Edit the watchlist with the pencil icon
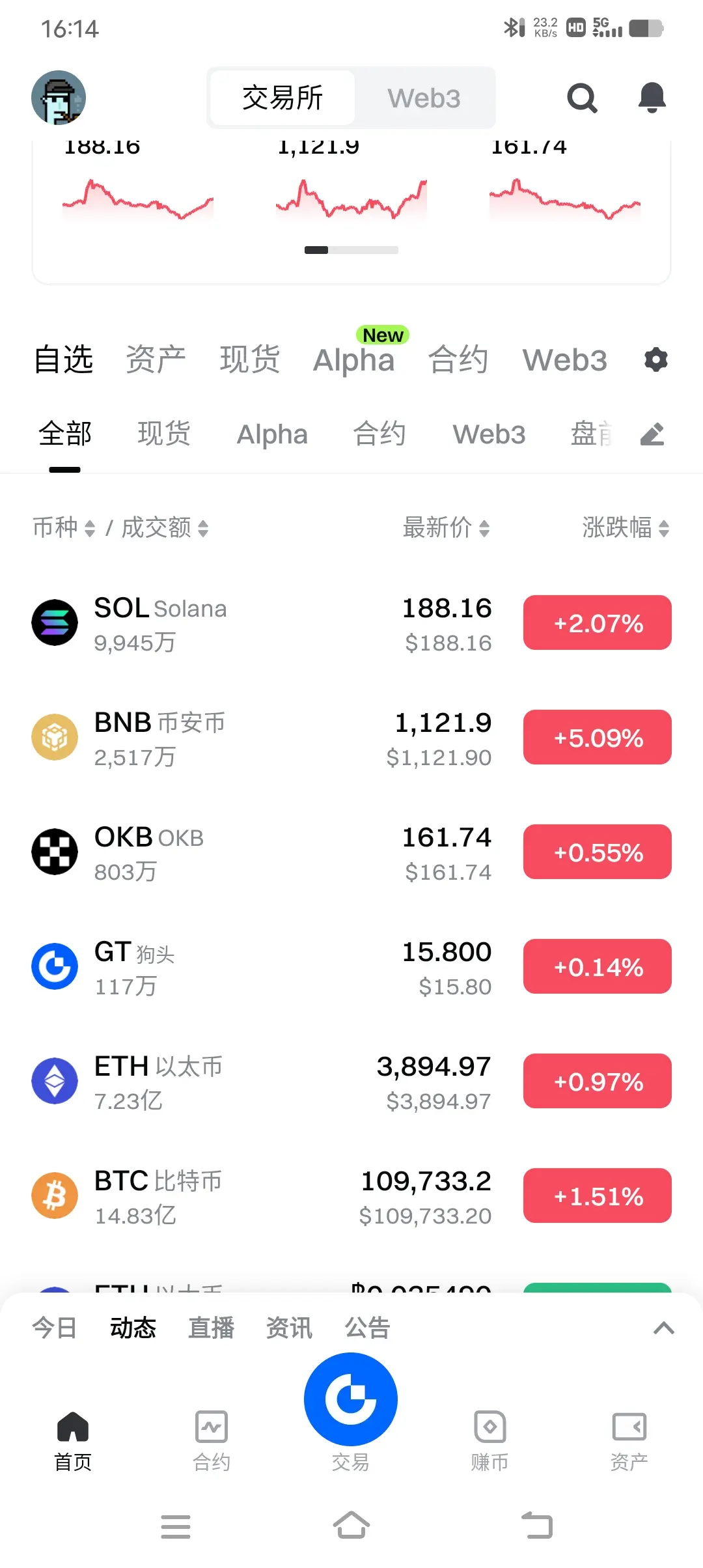The image size is (703, 1568). coord(652,434)
